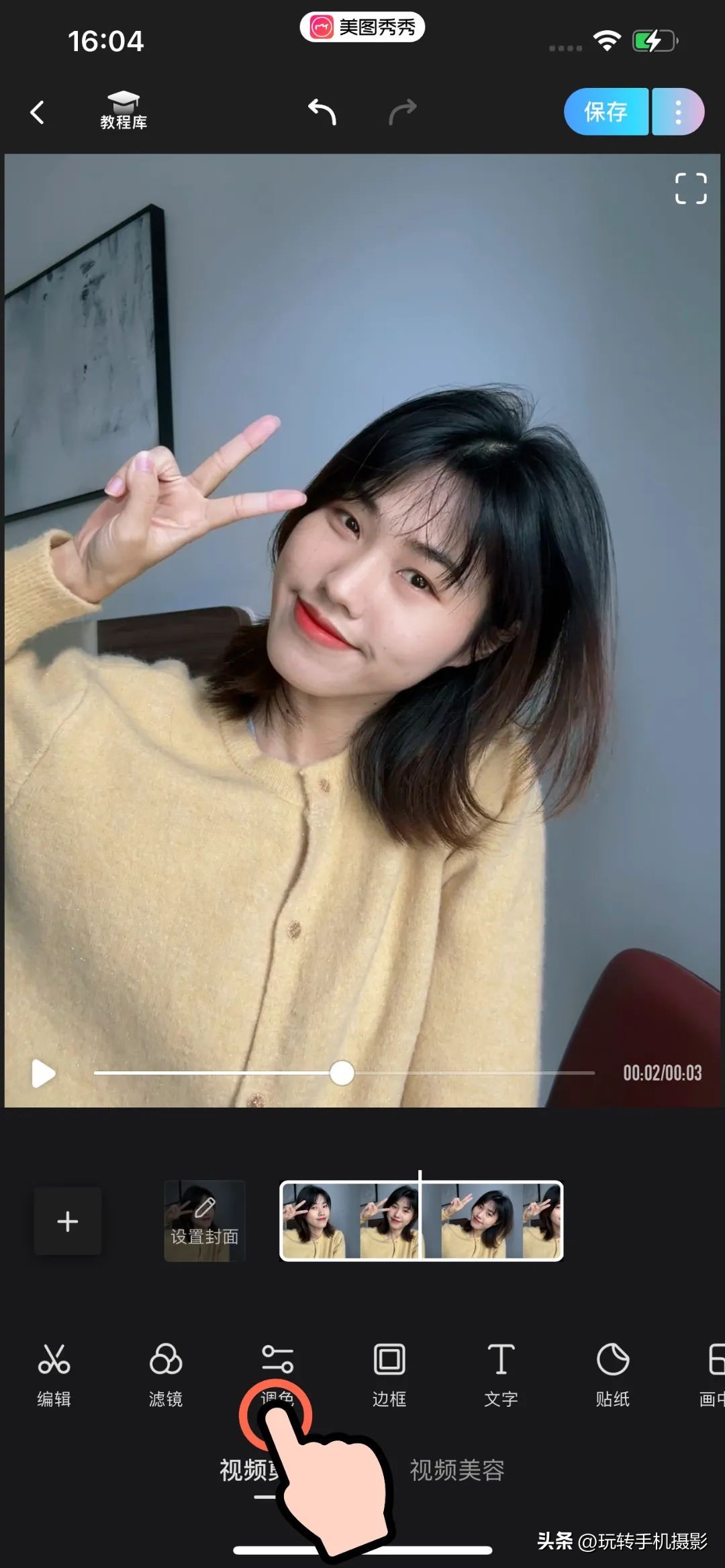This screenshot has width=725, height=1568.
Task: Open 设置封面 to set the cover
Action: 205,1221
